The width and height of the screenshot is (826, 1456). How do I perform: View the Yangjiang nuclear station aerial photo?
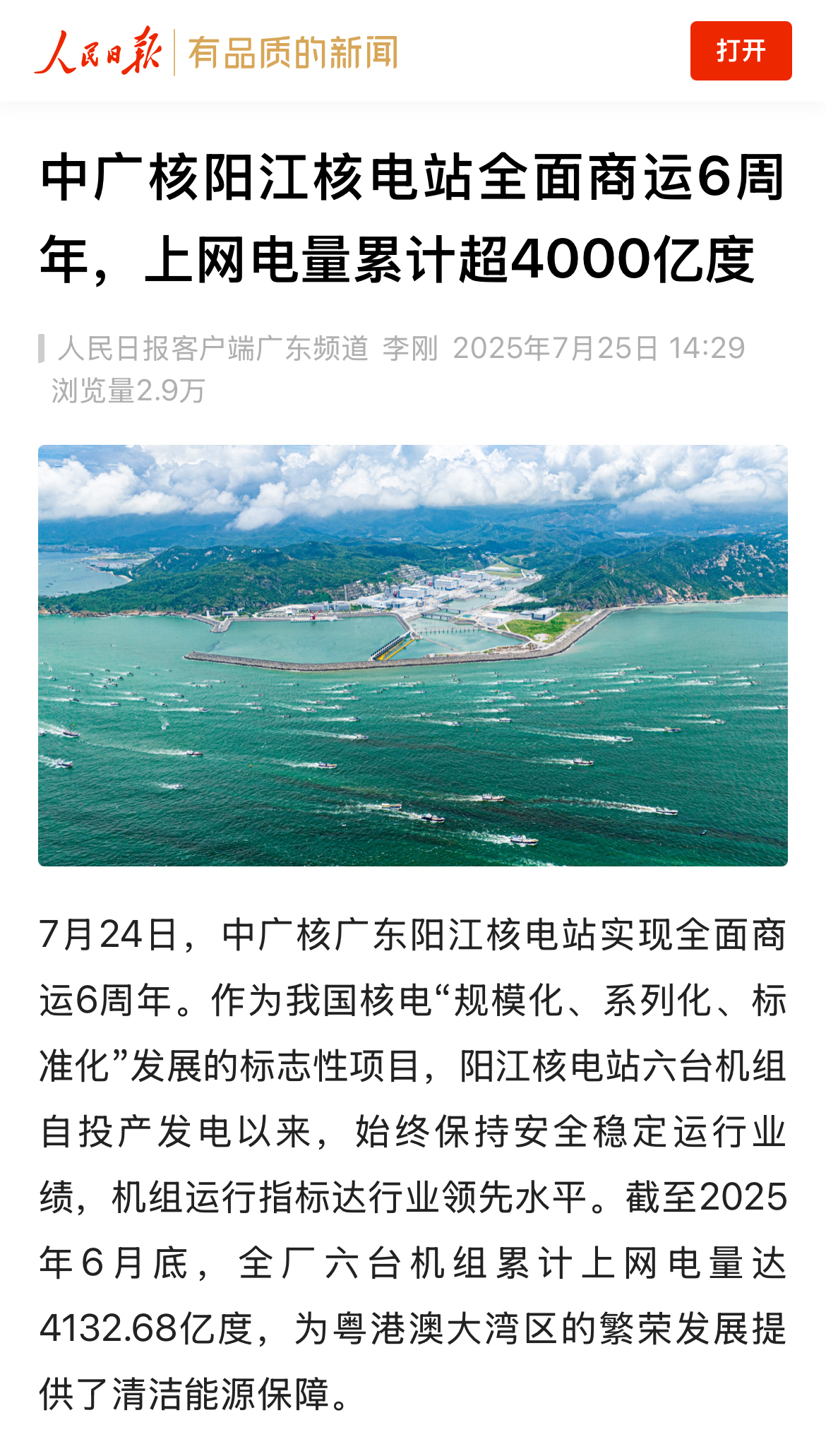point(413,655)
